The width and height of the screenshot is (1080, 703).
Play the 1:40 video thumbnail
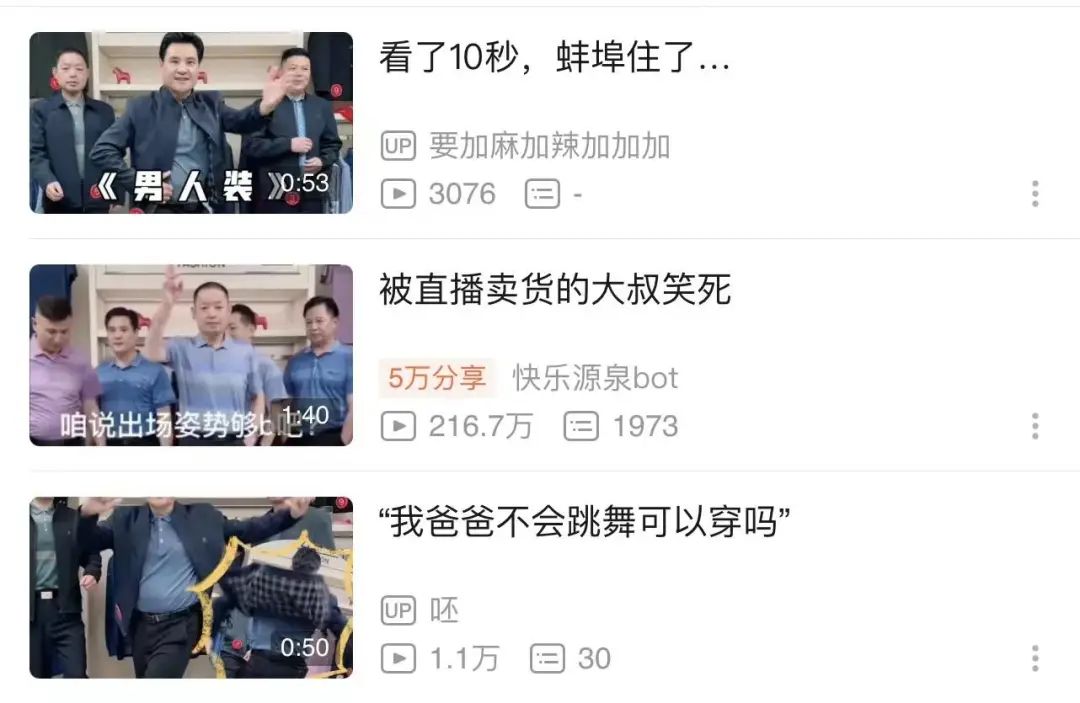(x=191, y=355)
